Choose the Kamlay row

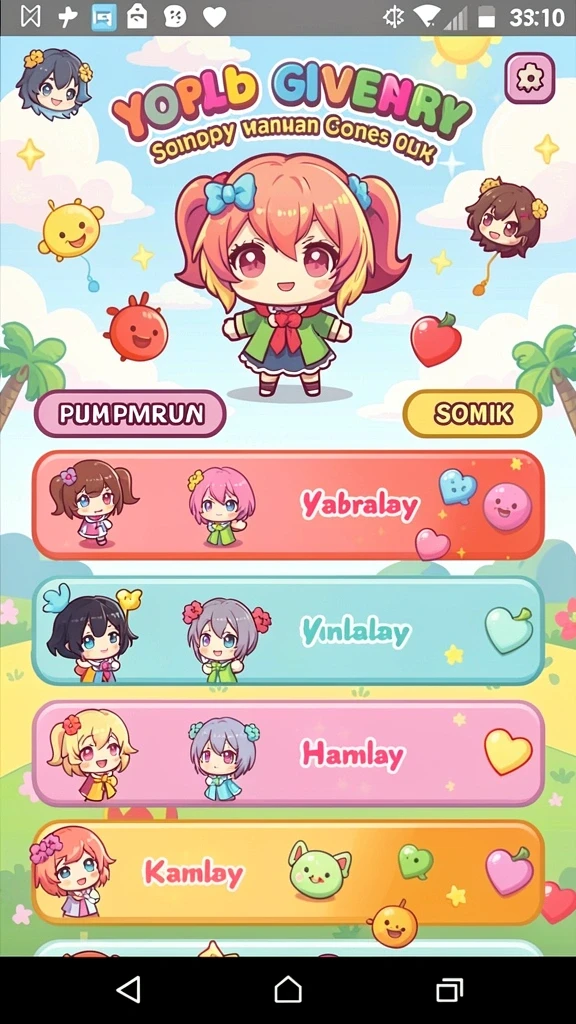pyautogui.click(x=288, y=872)
